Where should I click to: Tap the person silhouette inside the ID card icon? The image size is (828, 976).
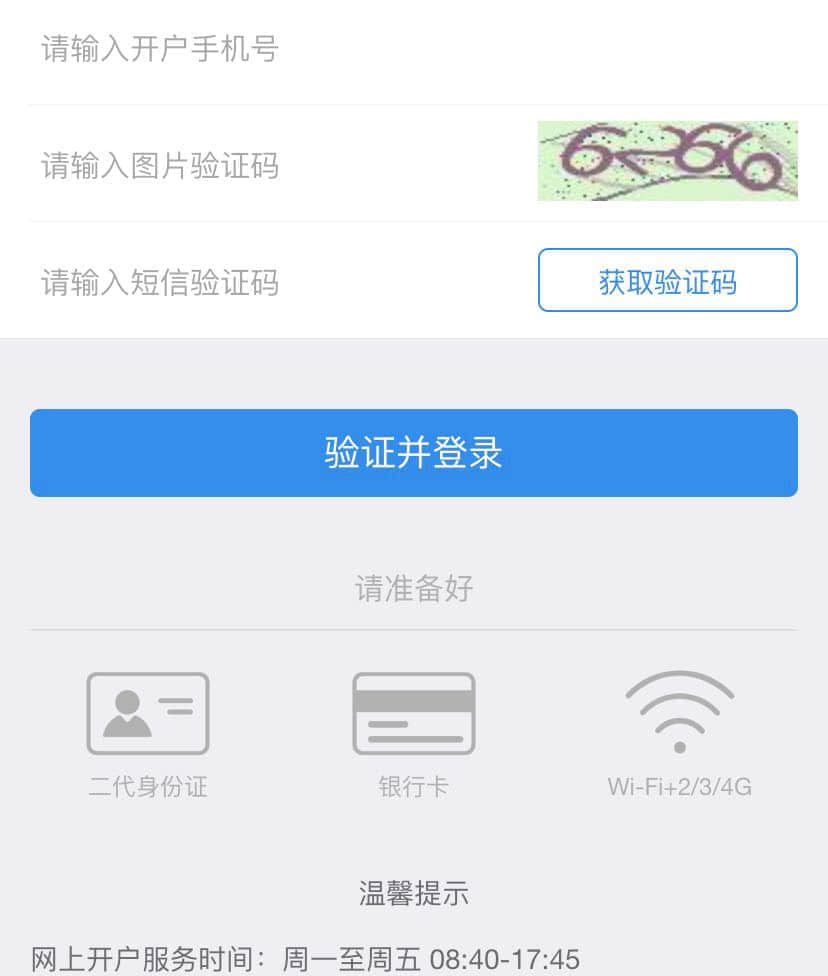(x=125, y=713)
